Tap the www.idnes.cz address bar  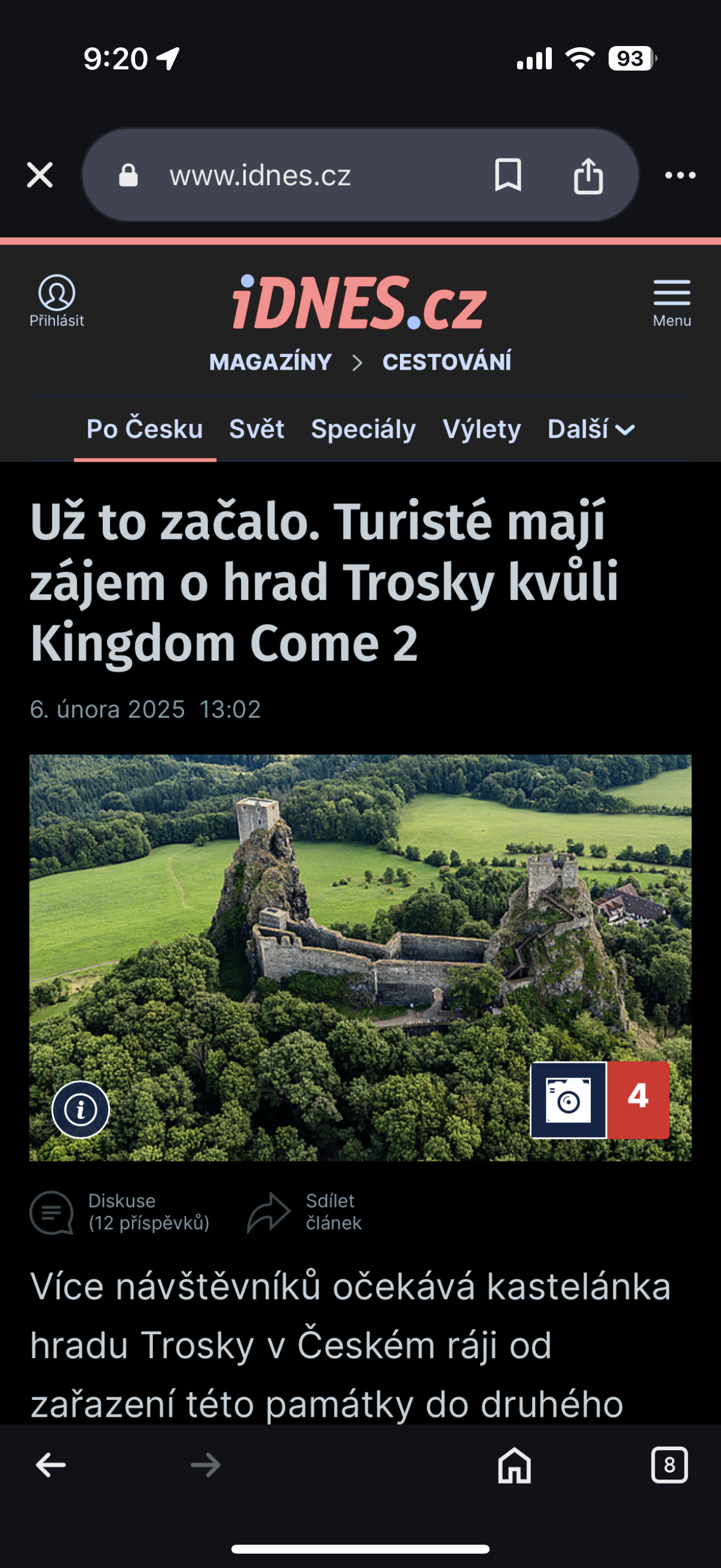pyautogui.click(x=260, y=175)
